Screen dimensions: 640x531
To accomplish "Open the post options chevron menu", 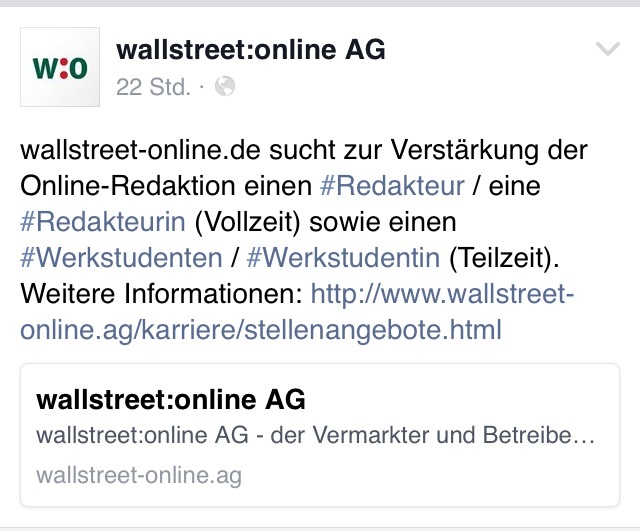I will point(607,49).
